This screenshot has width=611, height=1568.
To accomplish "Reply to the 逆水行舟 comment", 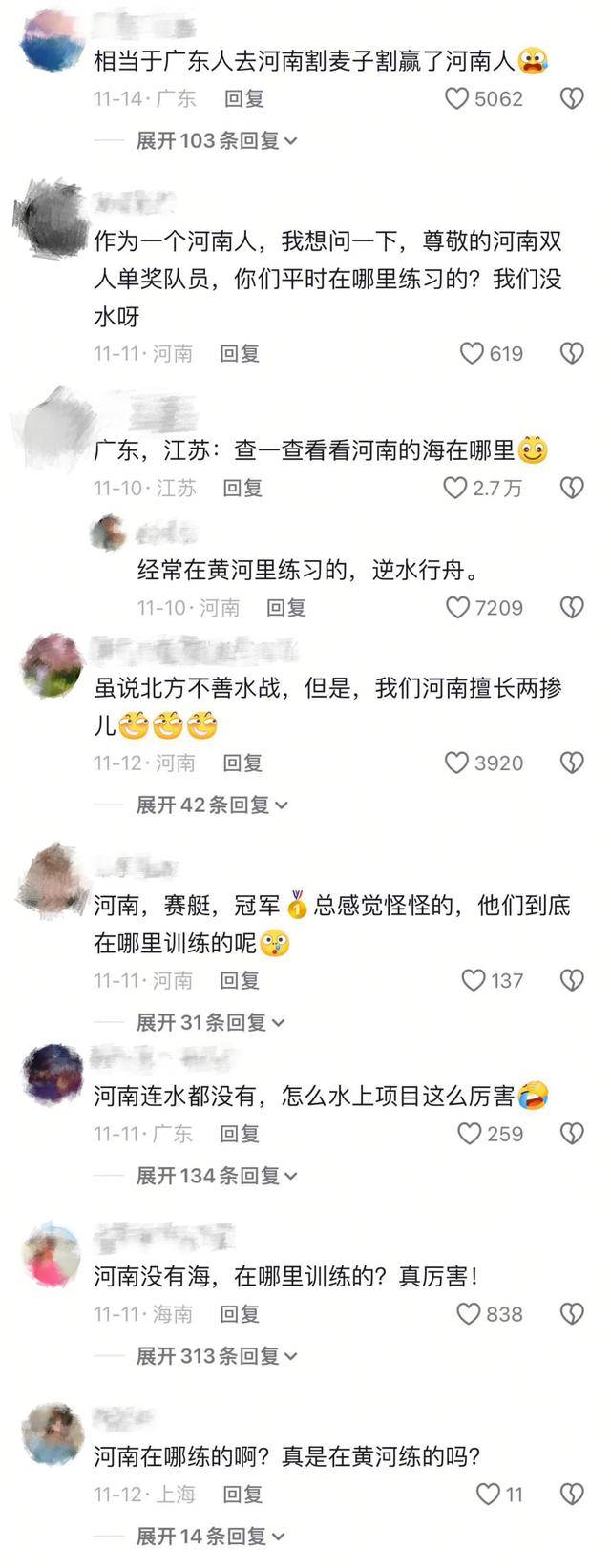I will [x=285, y=607].
